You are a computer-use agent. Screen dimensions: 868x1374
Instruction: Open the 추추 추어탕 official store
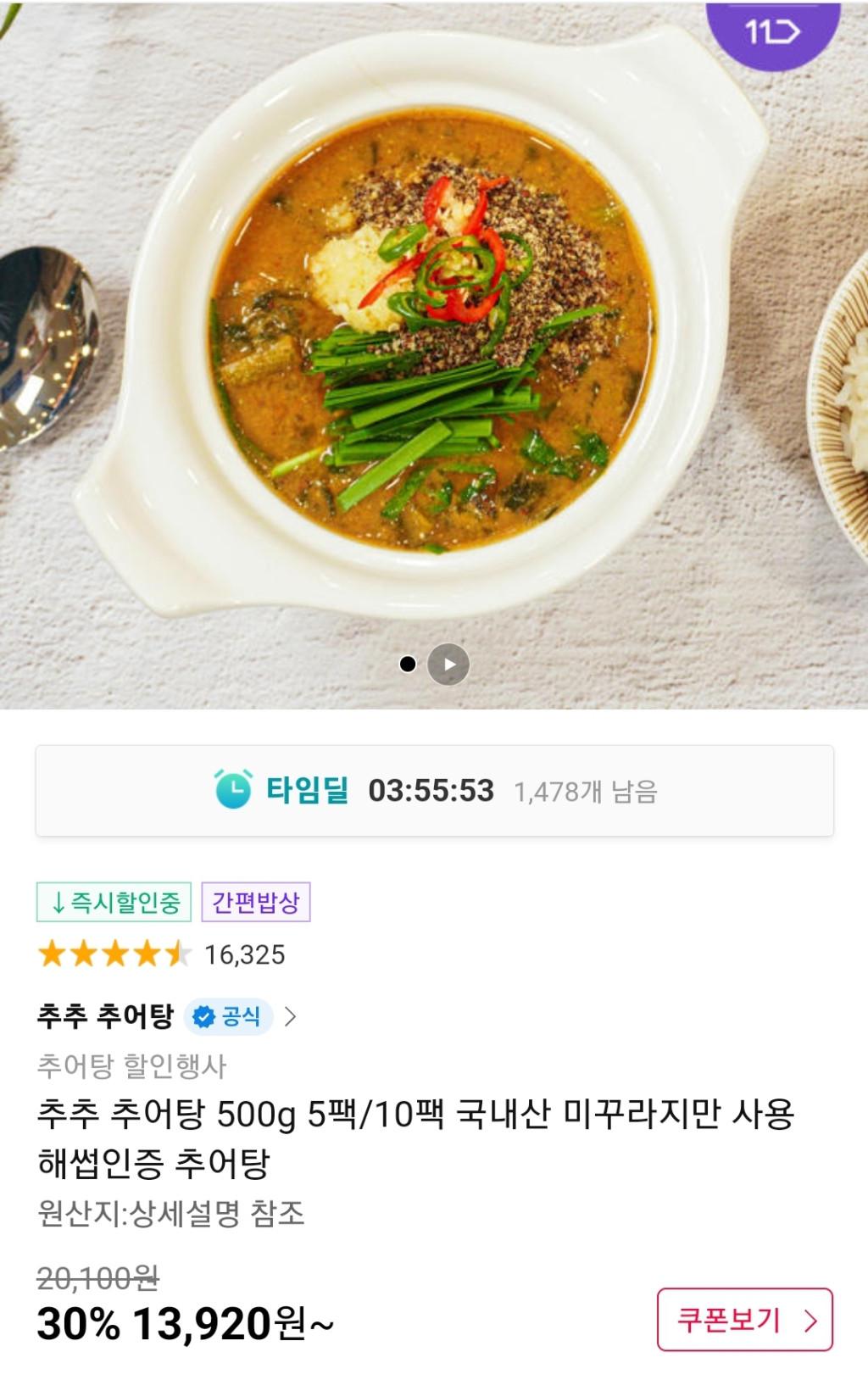(166, 1015)
